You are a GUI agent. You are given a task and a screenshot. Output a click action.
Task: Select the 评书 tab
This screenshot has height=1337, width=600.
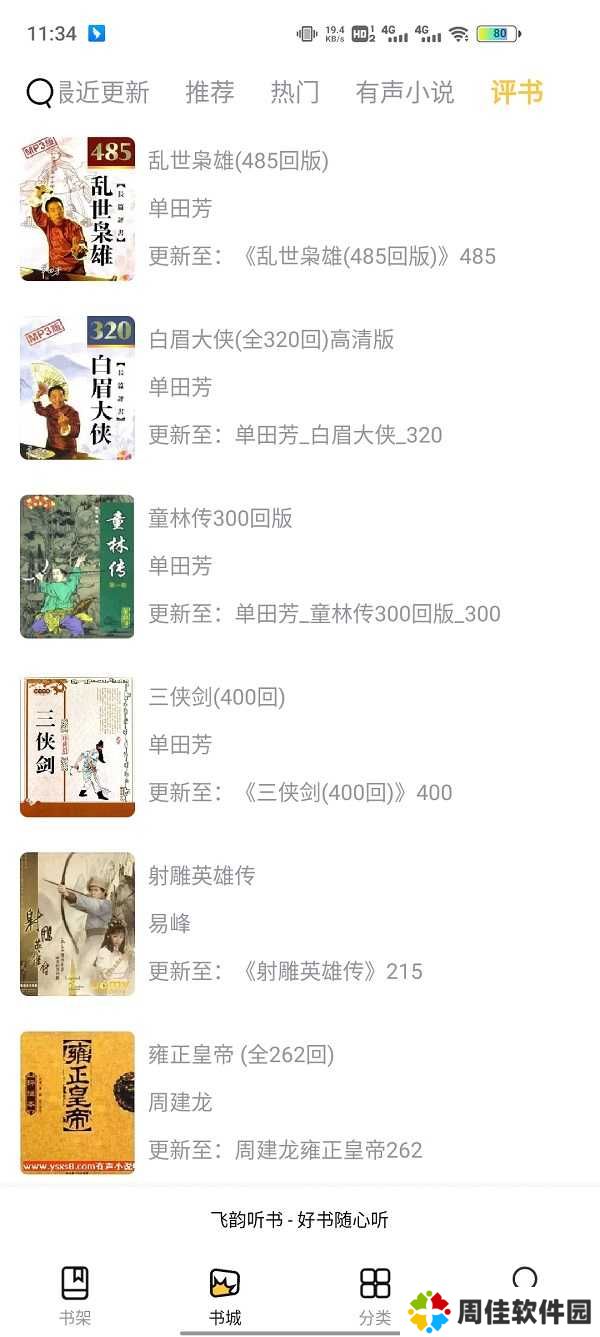(516, 93)
